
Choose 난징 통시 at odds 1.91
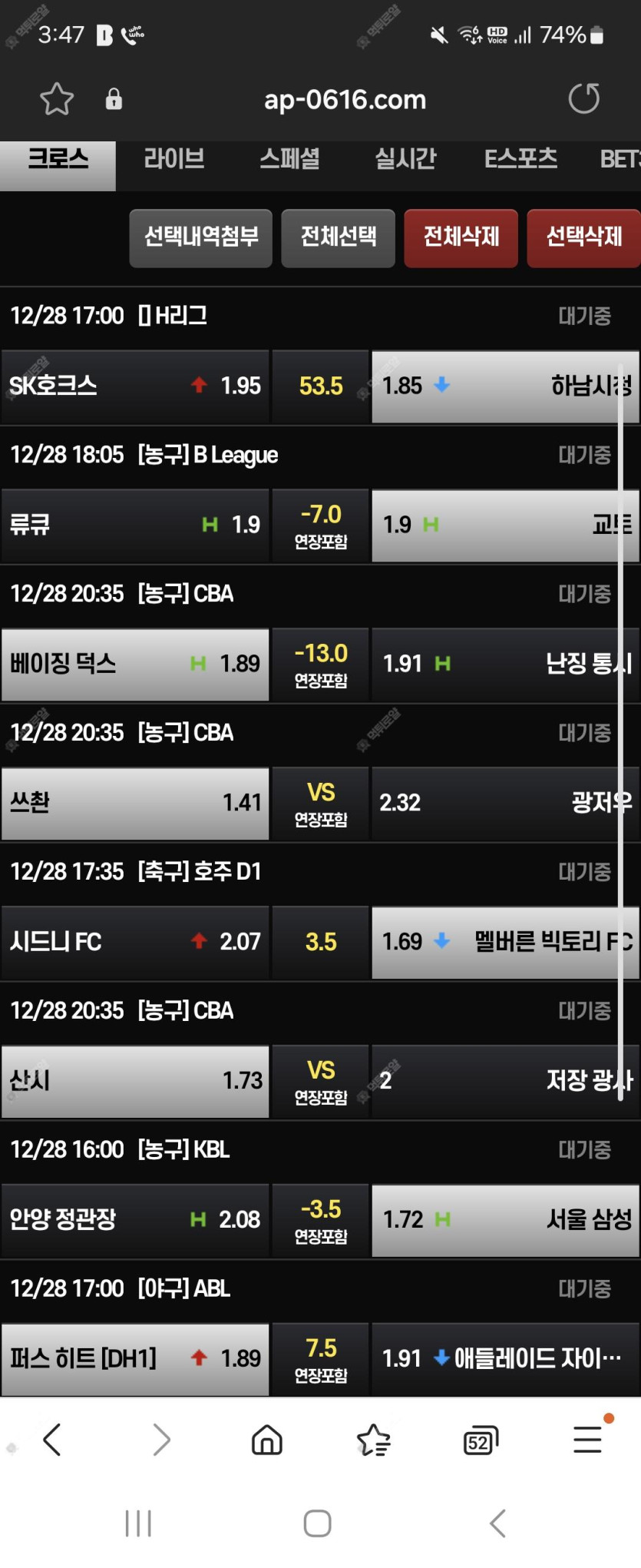pyautogui.click(x=504, y=664)
